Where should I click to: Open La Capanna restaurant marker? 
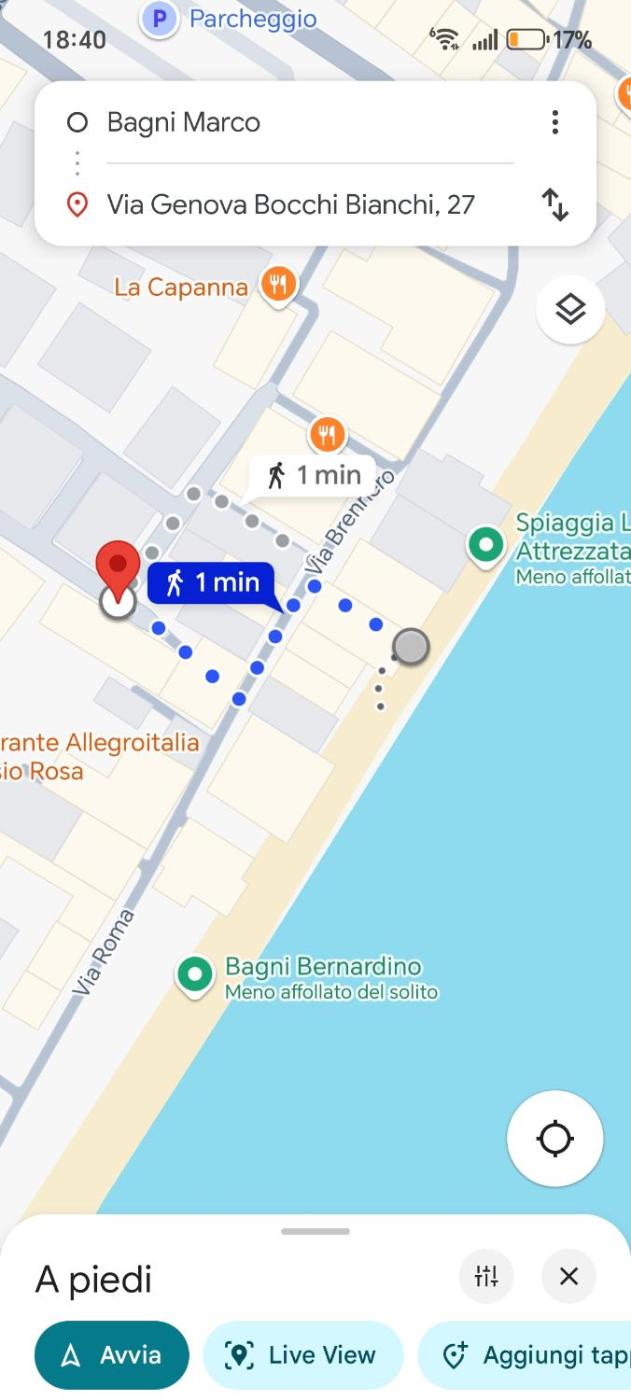click(278, 286)
